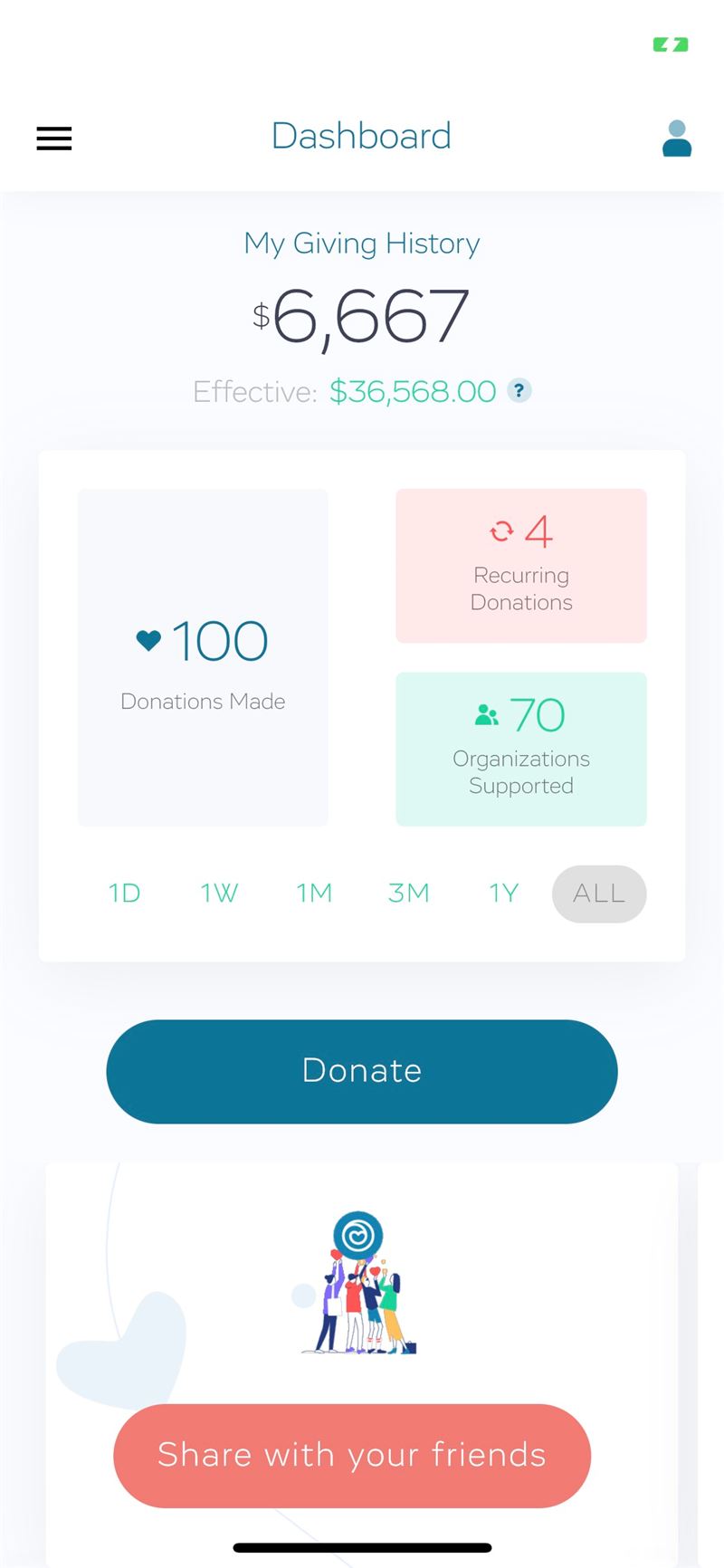The height and width of the screenshot is (1568, 724).
Task: Share with your friends
Action: coord(352,1456)
